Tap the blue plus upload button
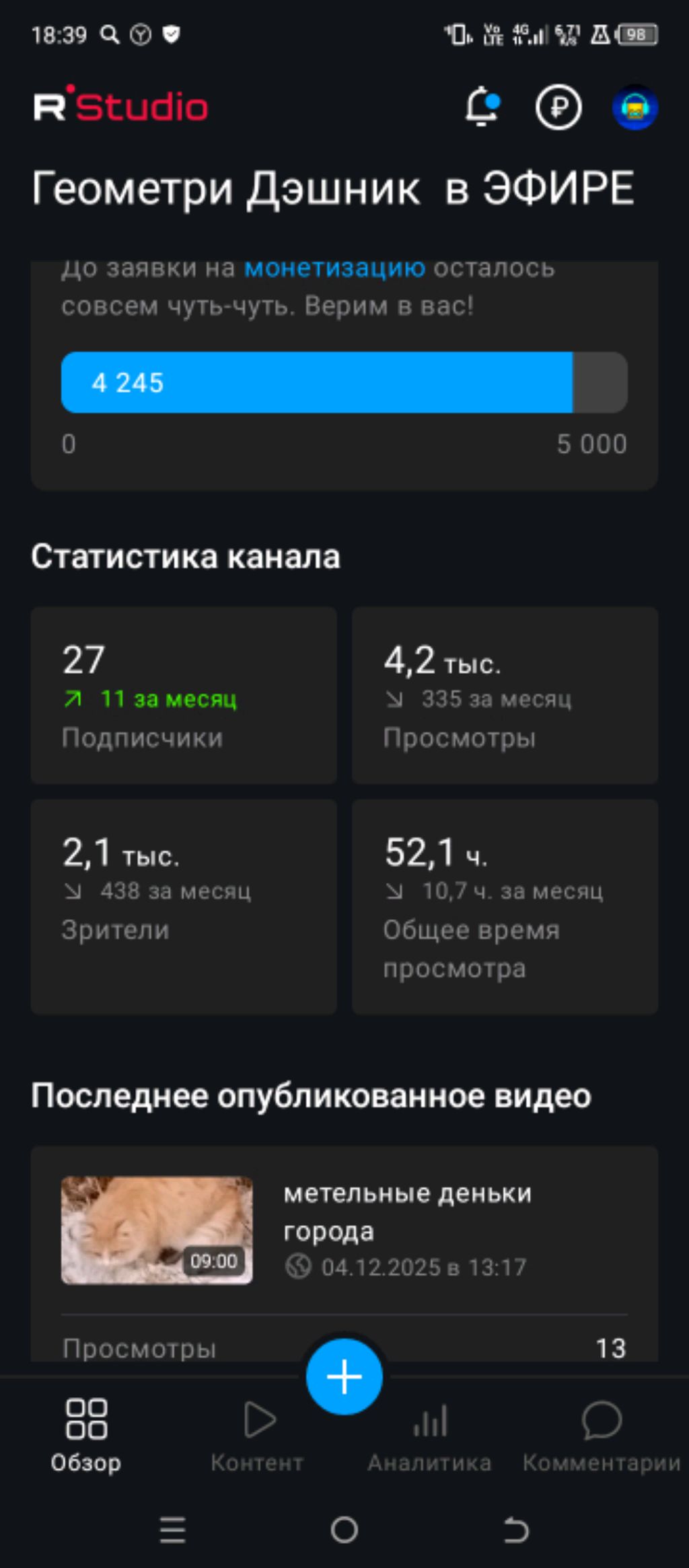 coord(344,1376)
